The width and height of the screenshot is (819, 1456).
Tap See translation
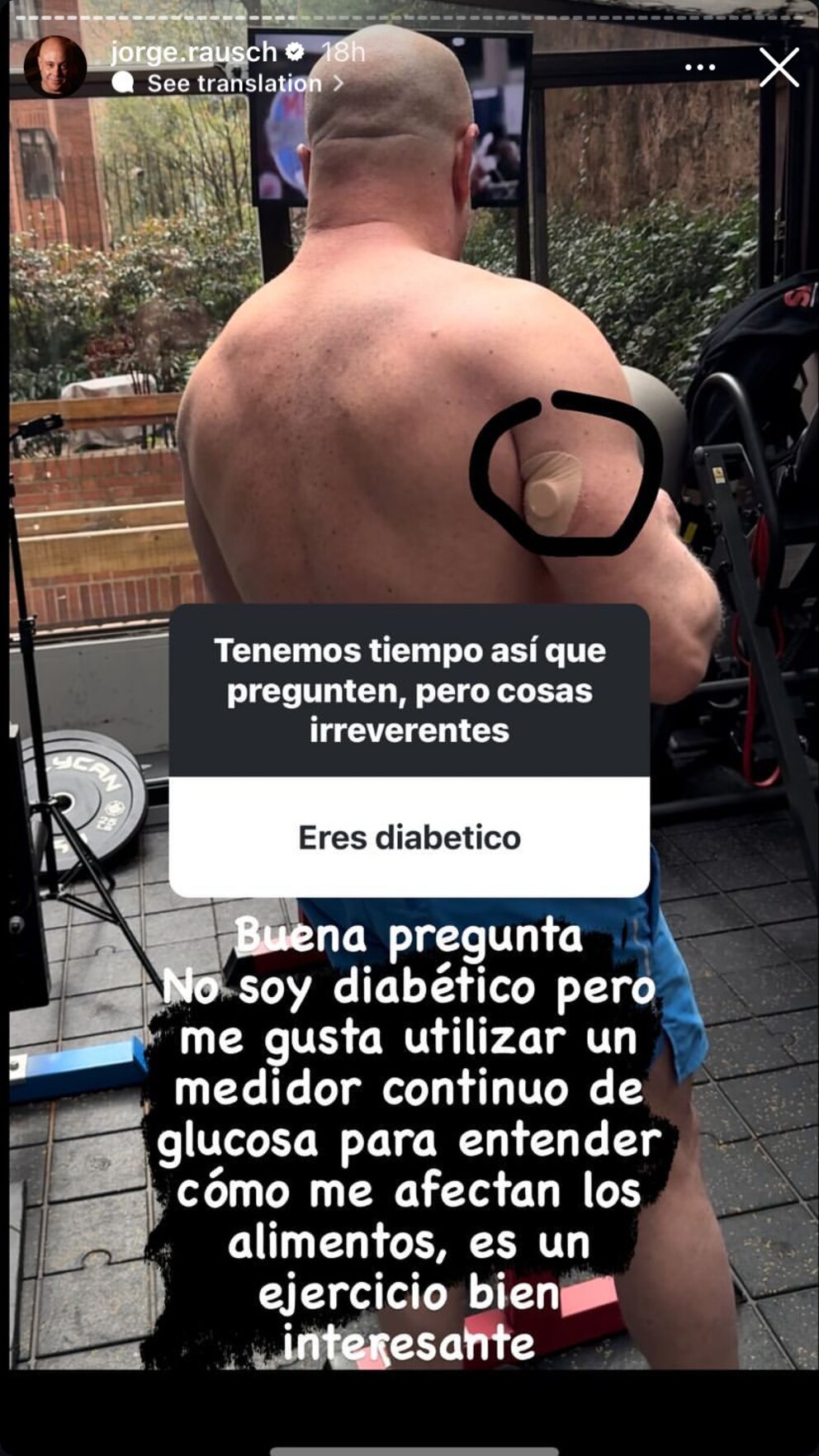point(234,83)
